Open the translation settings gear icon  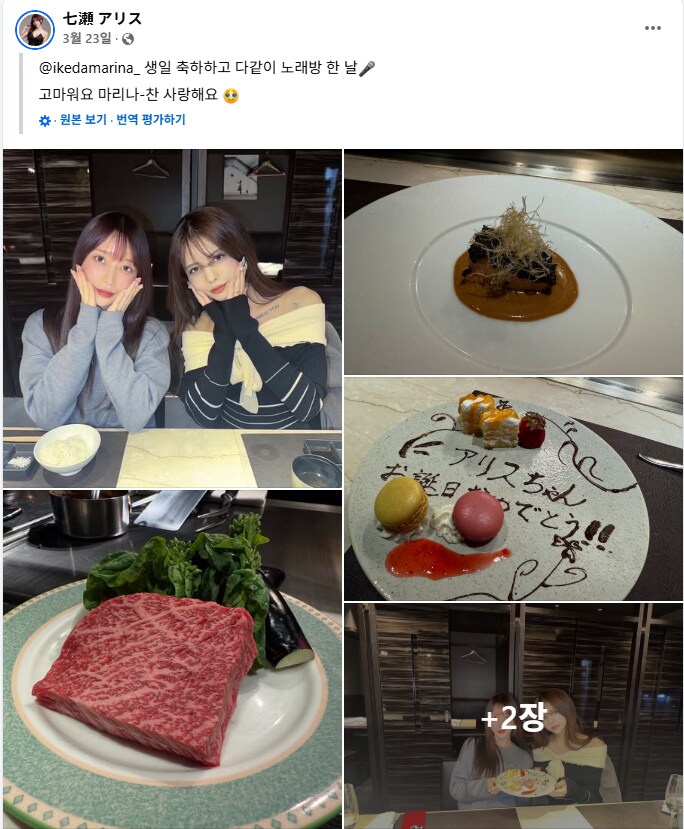45,120
